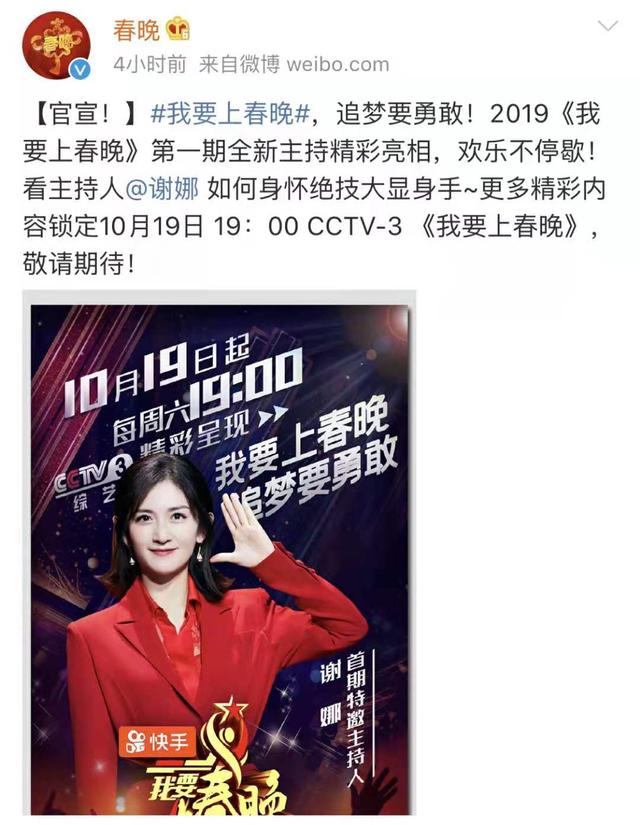The width and height of the screenshot is (640, 825).
Task: Open the 春晚 account name link
Action: tap(135, 30)
